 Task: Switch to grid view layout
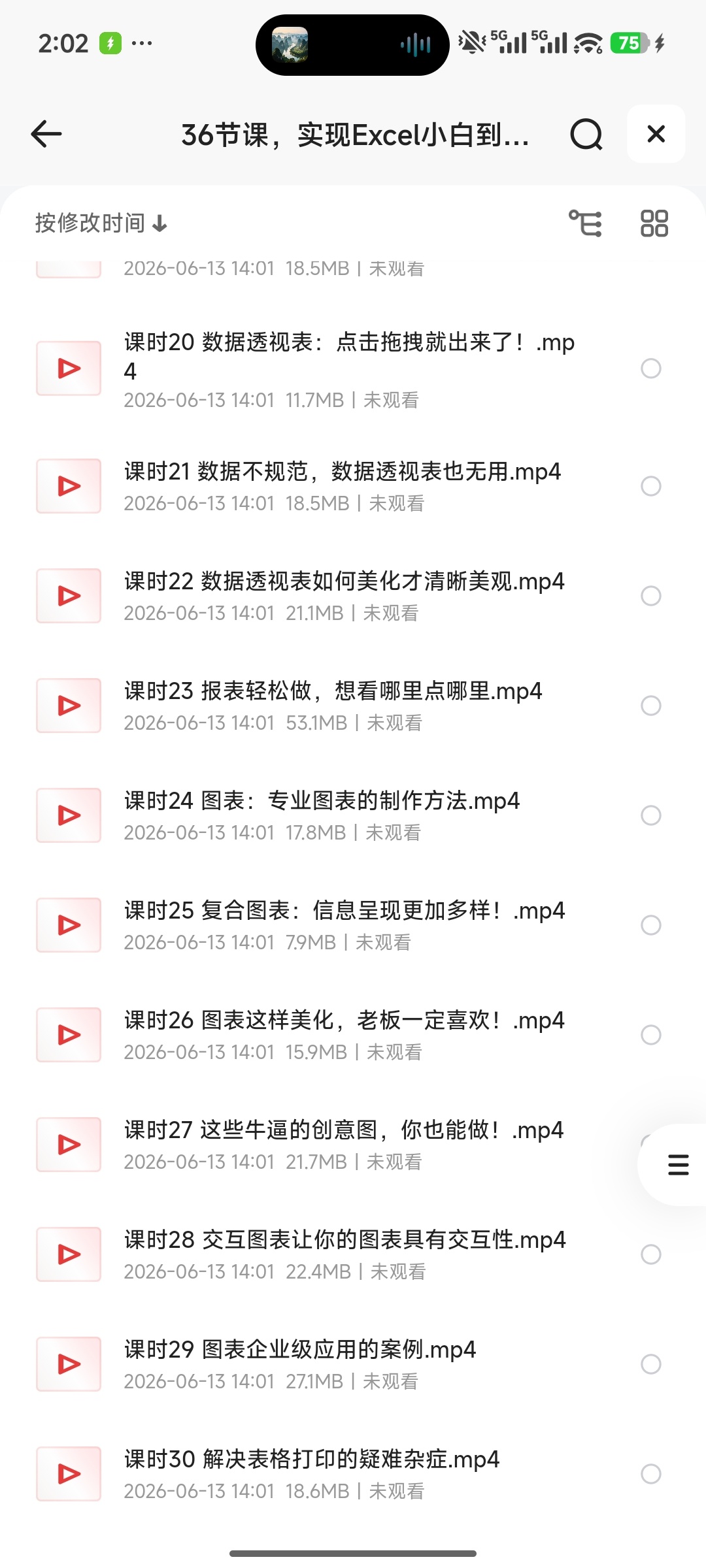(x=654, y=223)
